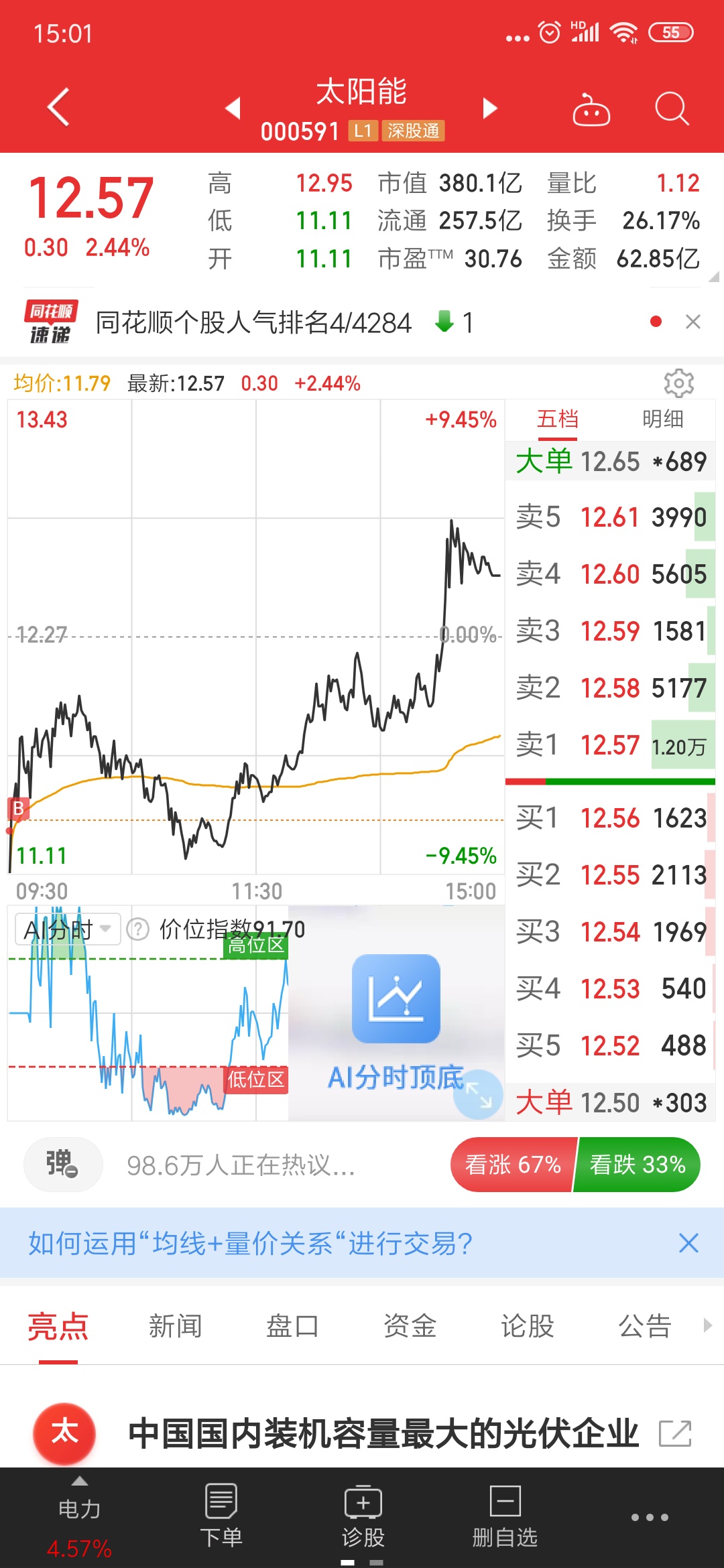Vote 看涨 67%
Viewport: 724px width, 1568px height.
[x=513, y=1165]
